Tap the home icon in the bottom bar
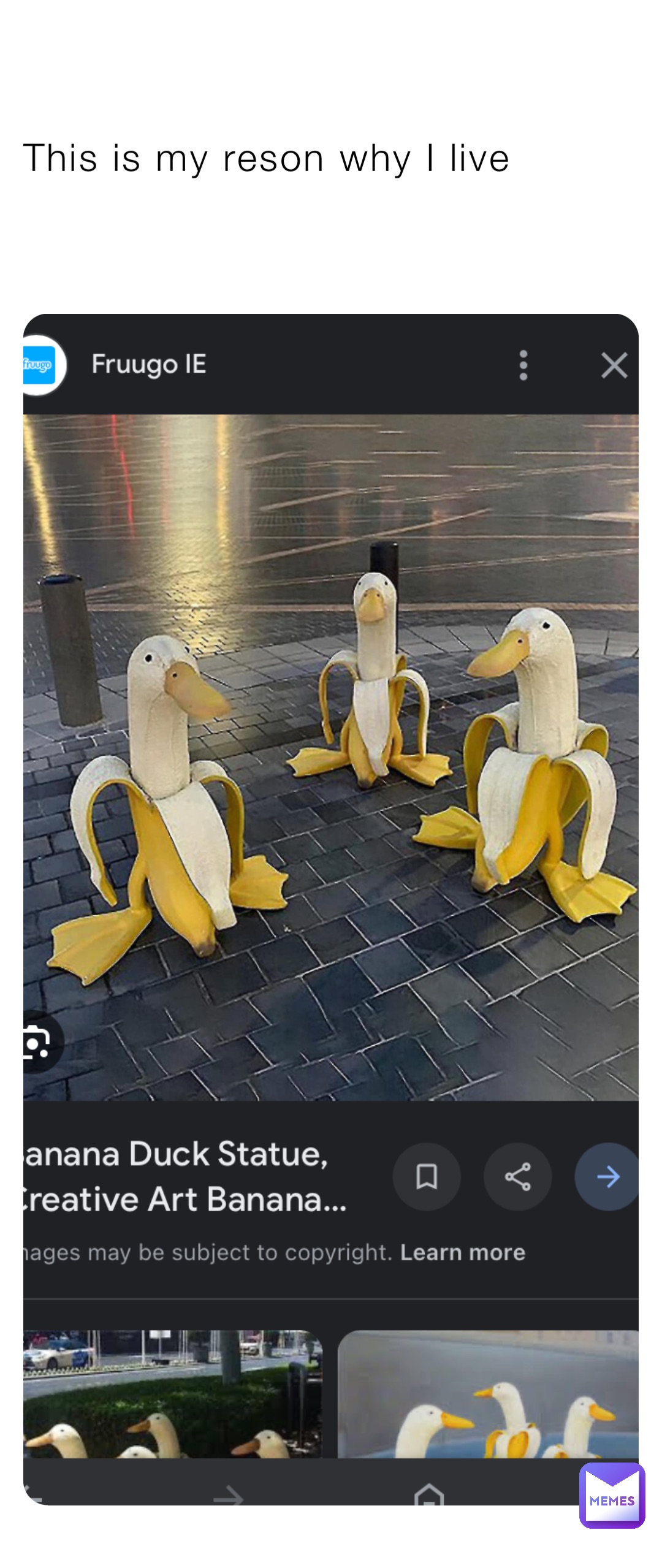This screenshot has width=662, height=1568. (429, 1497)
